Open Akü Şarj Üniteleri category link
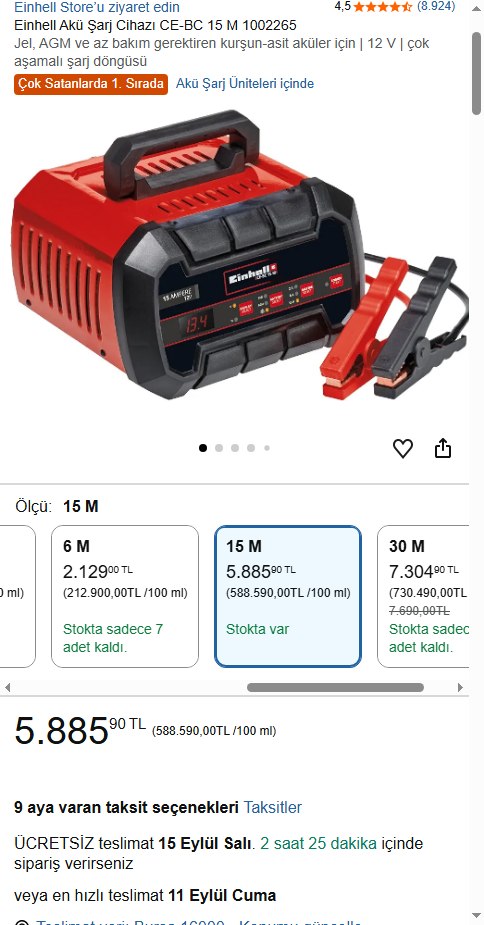This screenshot has height=925, width=484. (x=245, y=84)
